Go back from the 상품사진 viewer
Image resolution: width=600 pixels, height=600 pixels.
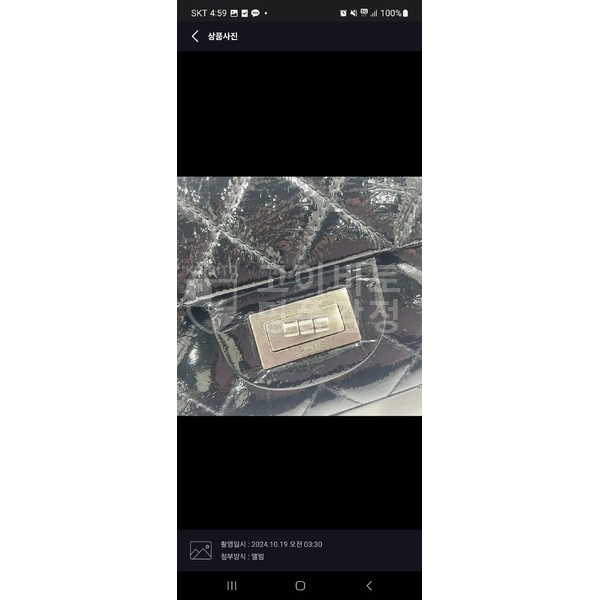coord(195,36)
